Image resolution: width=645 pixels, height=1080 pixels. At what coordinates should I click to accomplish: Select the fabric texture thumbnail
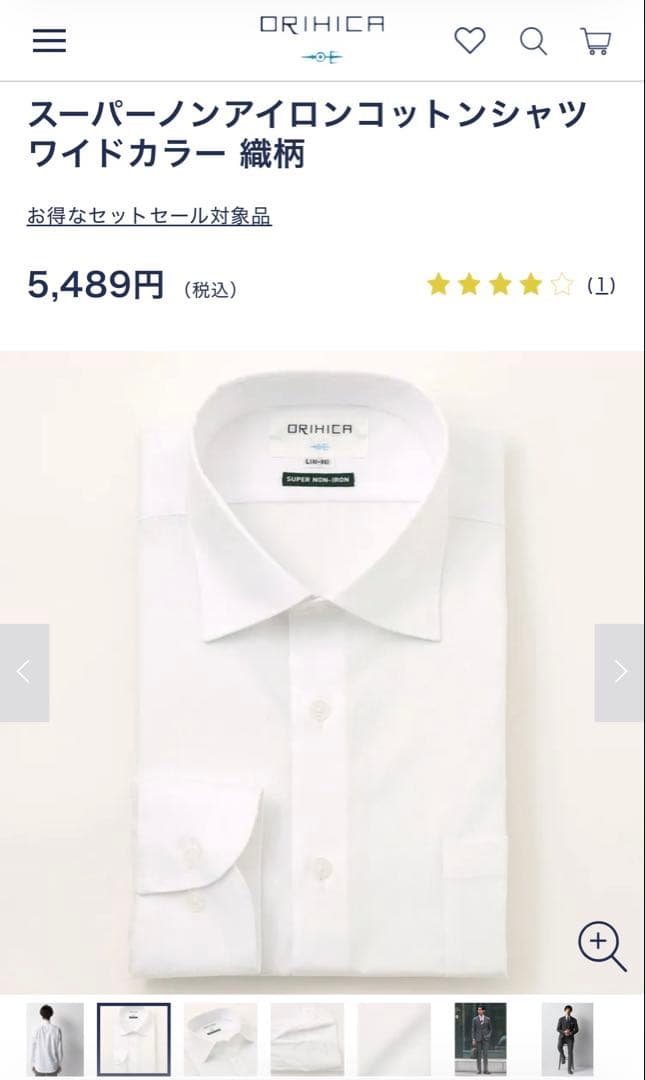tap(394, 1039)
